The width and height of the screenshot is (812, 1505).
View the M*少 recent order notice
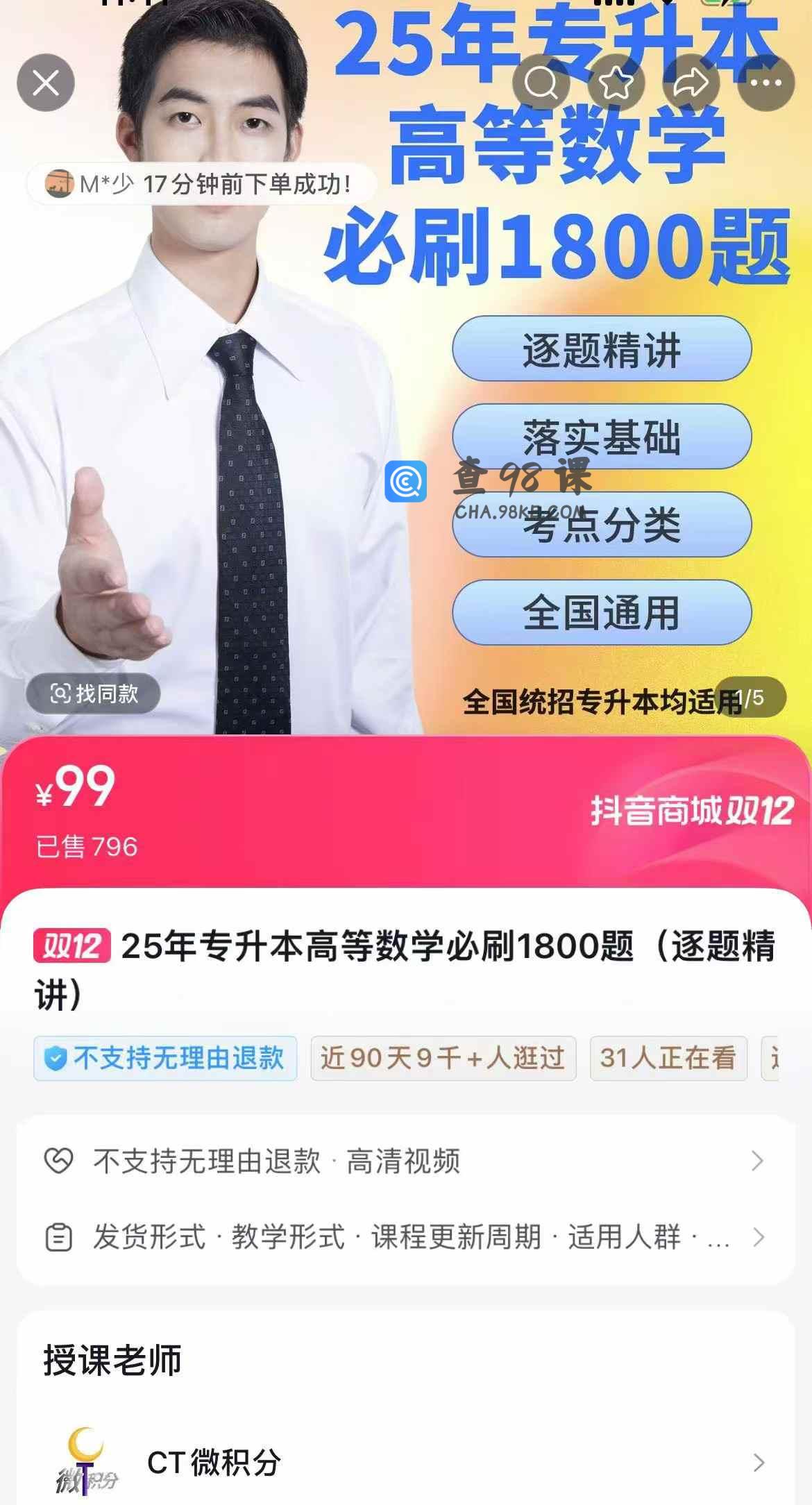pyautogui.click(x=201, y=184)
